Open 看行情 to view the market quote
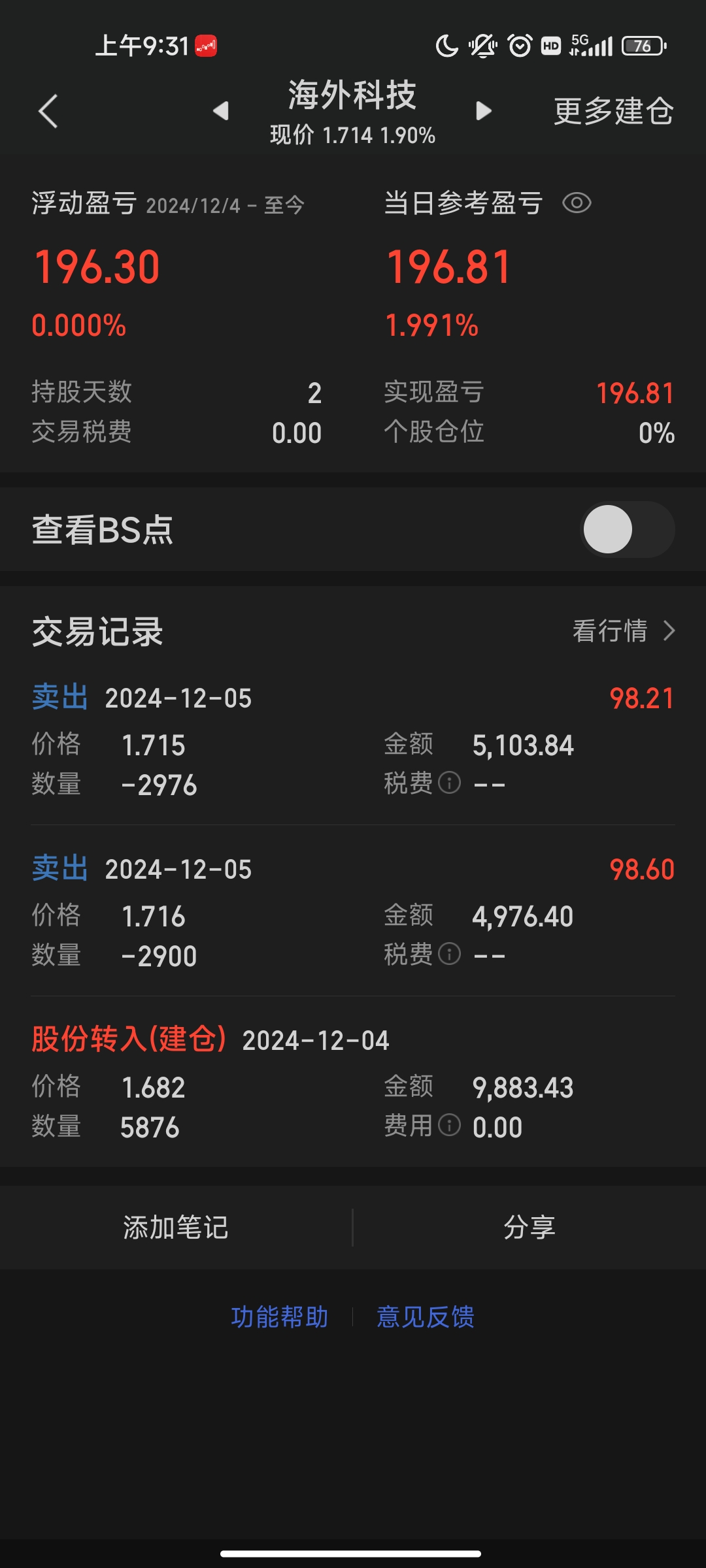The image size is (706, 1568). 623,631
